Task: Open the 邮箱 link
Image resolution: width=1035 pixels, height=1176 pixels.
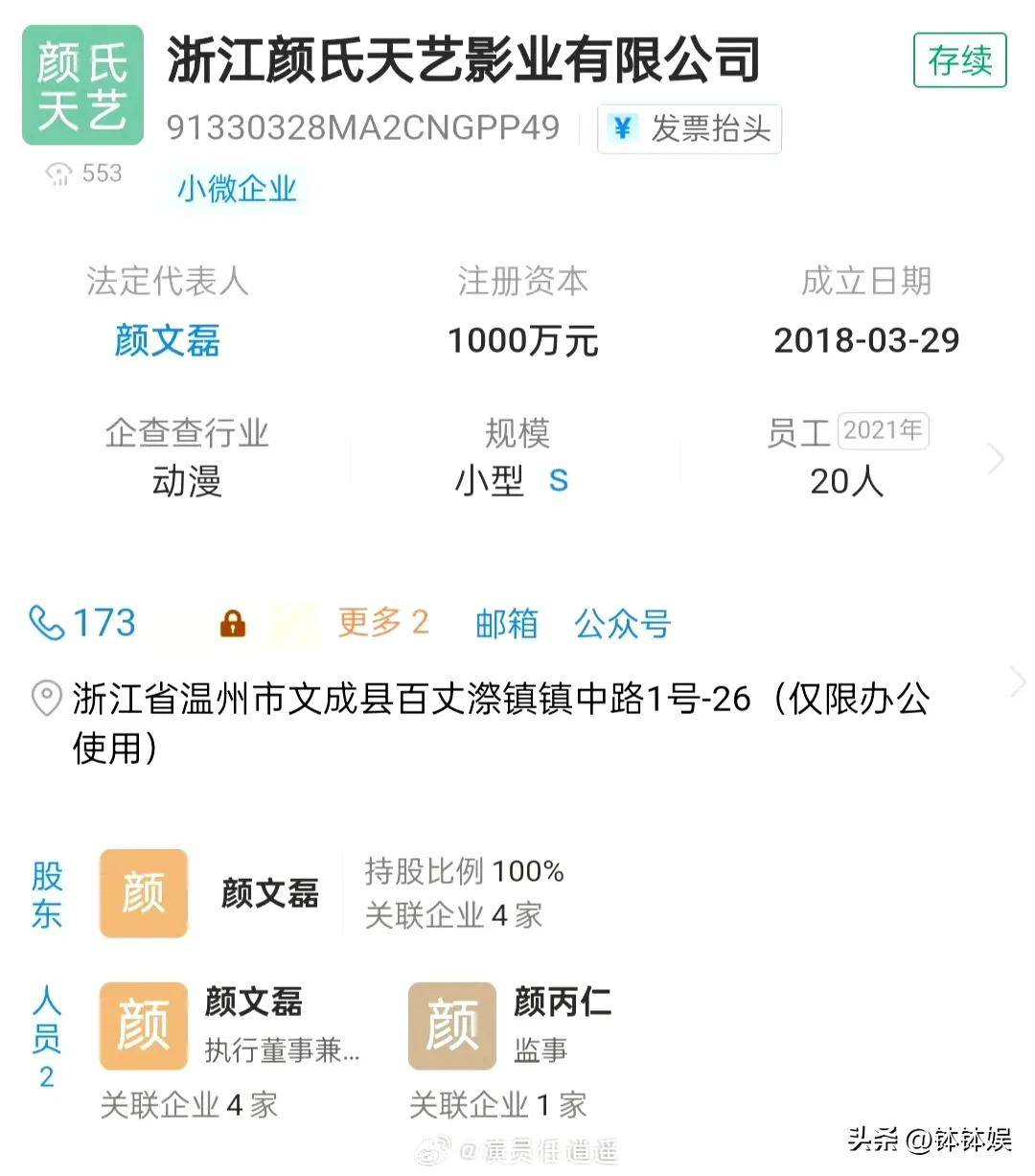Action: 506,624
